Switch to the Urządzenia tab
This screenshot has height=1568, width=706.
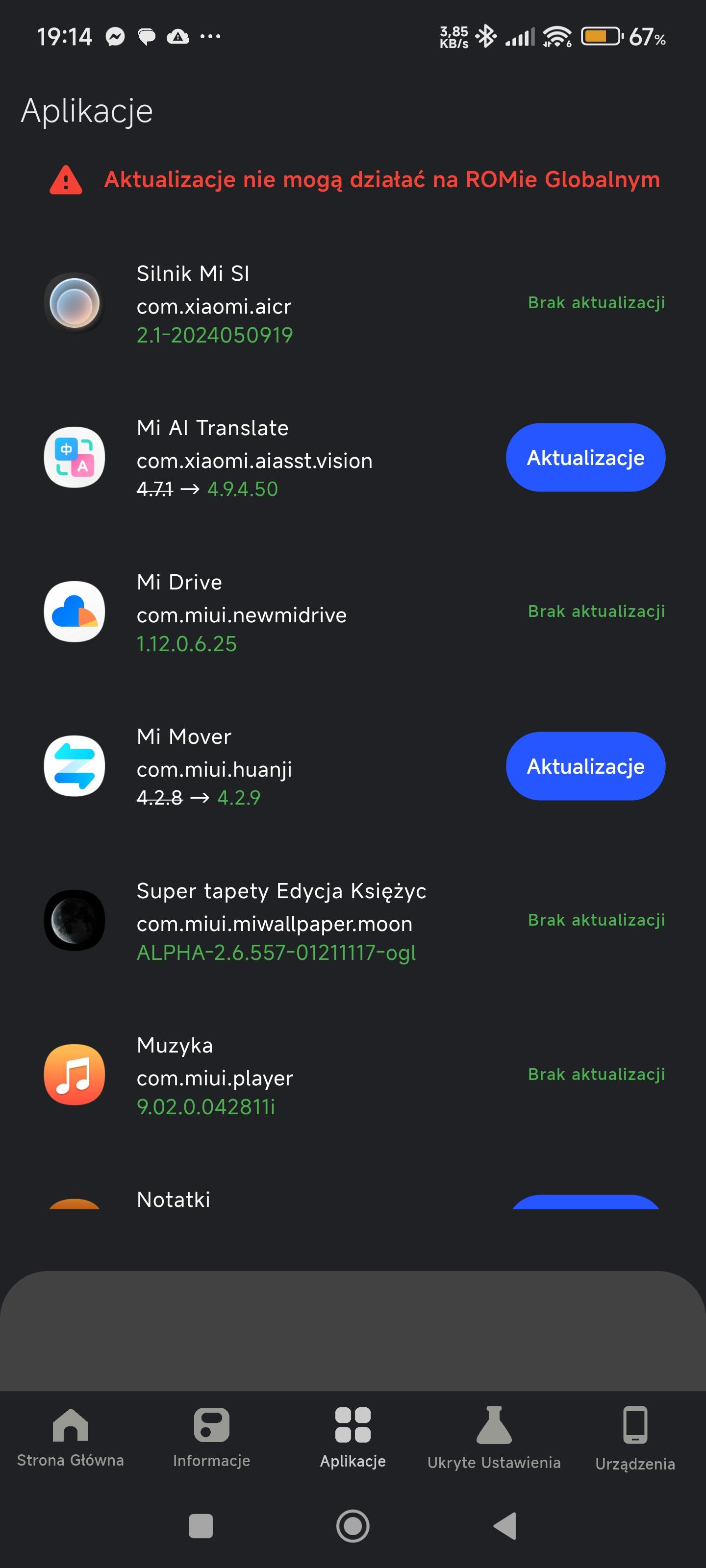635,1437
